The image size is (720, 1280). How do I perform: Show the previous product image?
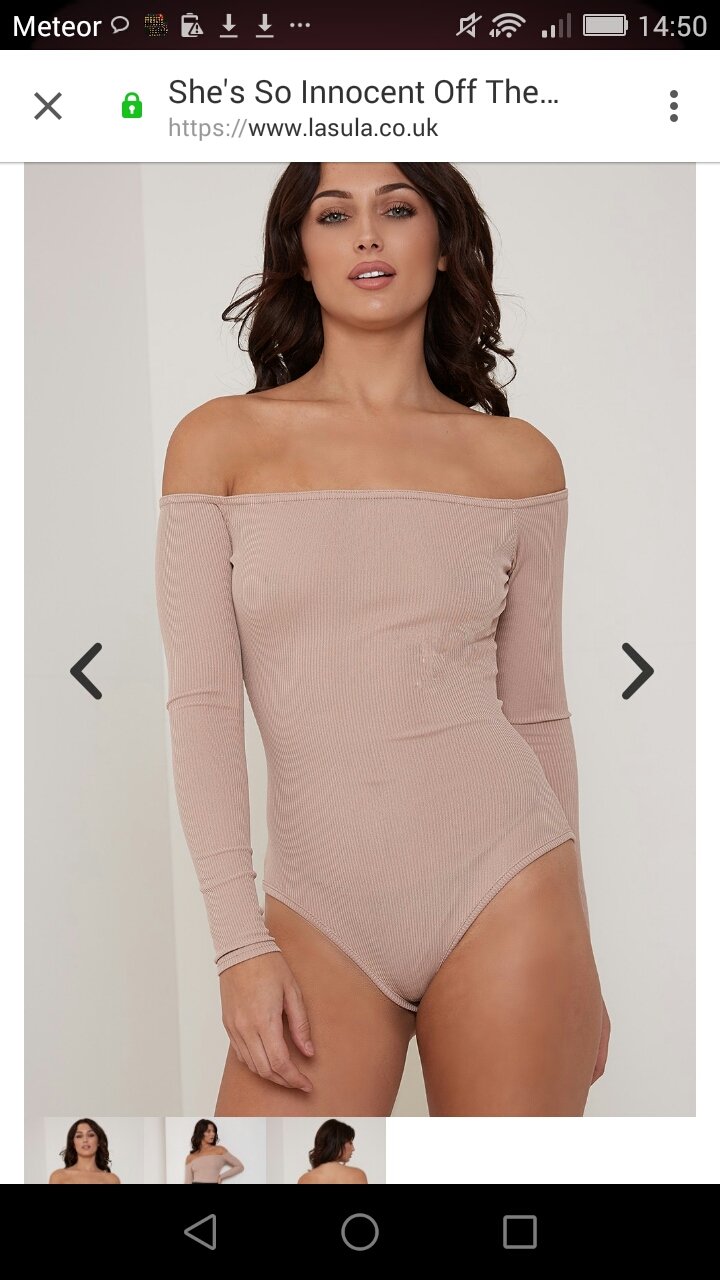click(87, 671)
